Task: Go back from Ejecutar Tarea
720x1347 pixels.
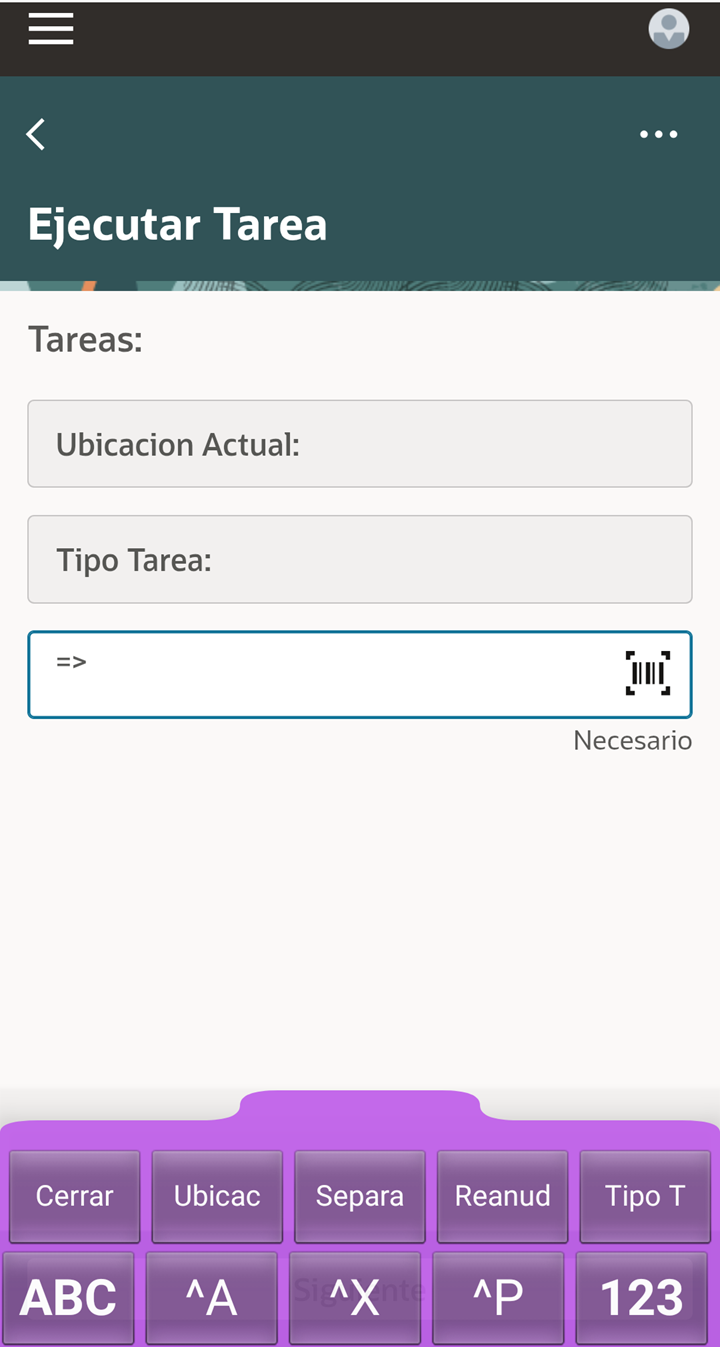Action: coord(37,134)
